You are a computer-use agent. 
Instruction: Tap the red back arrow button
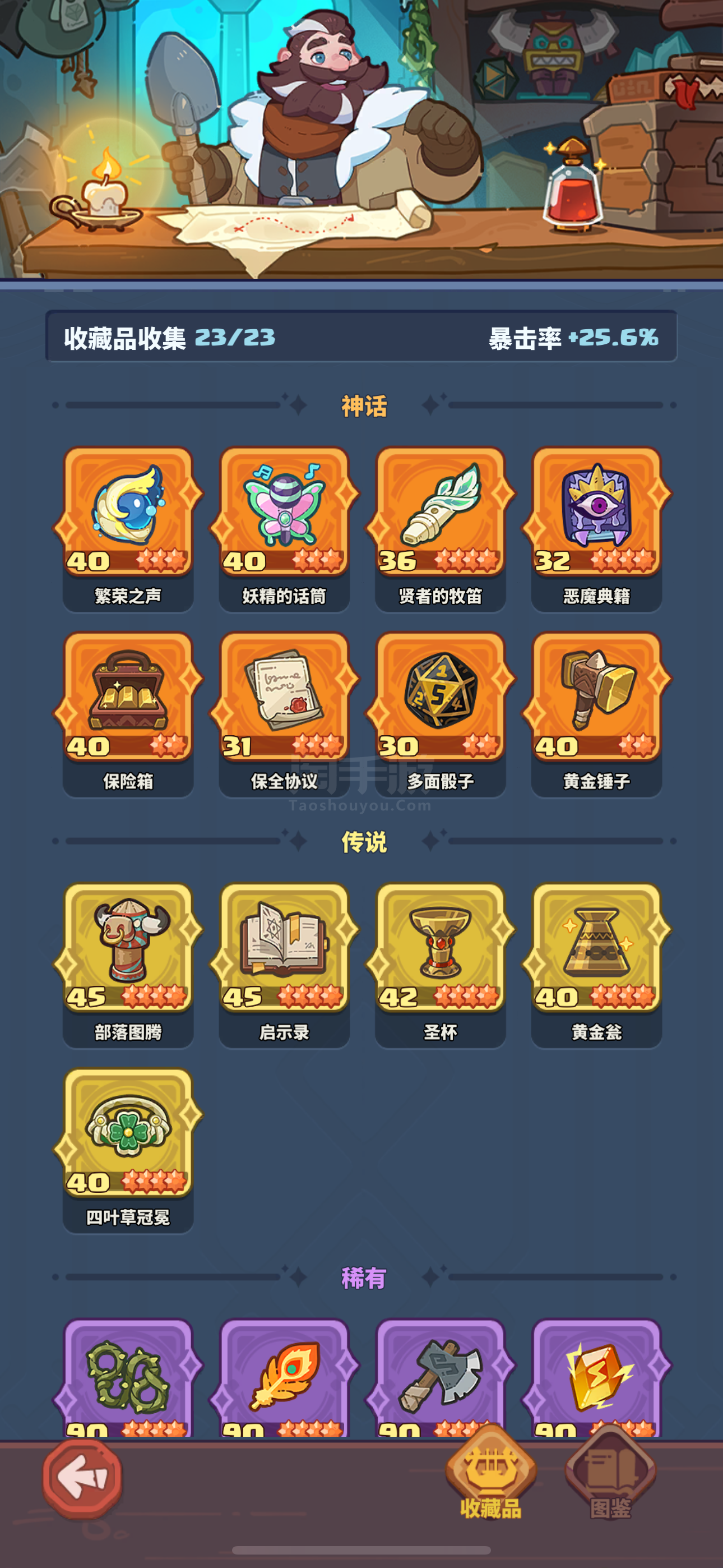coord(82,1477)
